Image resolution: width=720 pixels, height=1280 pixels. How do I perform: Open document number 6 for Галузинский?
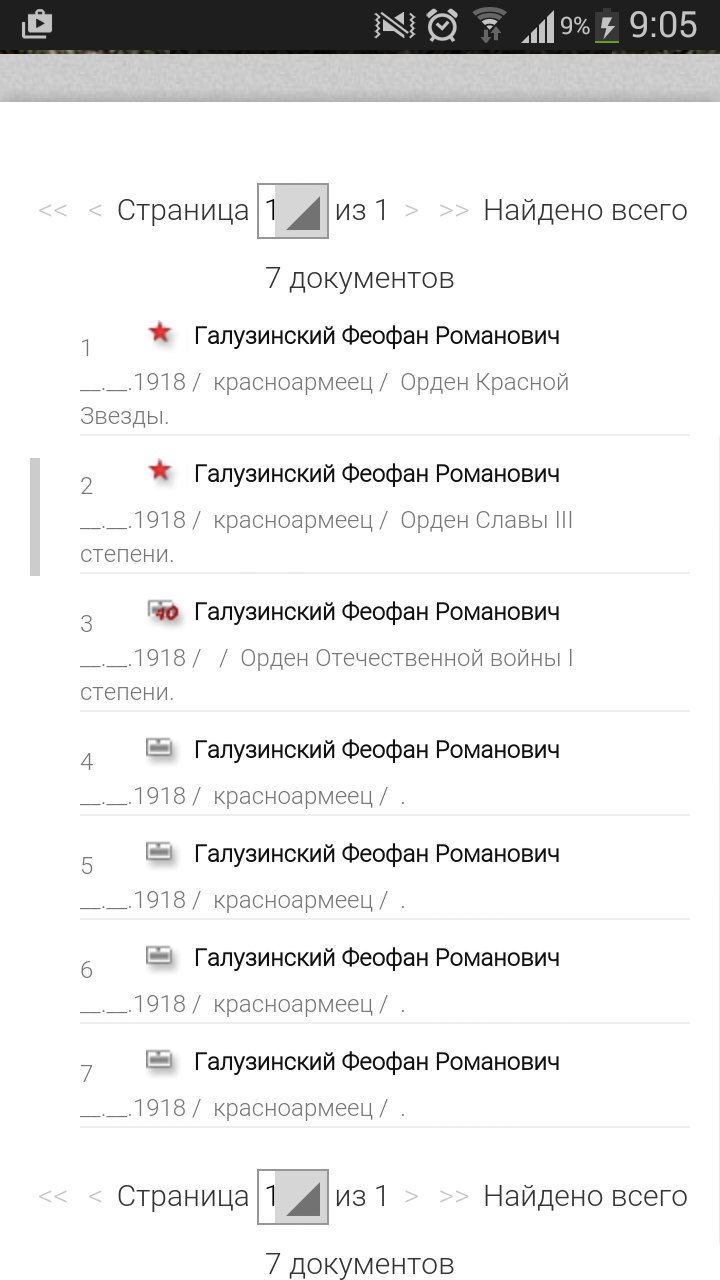point(376,958)
